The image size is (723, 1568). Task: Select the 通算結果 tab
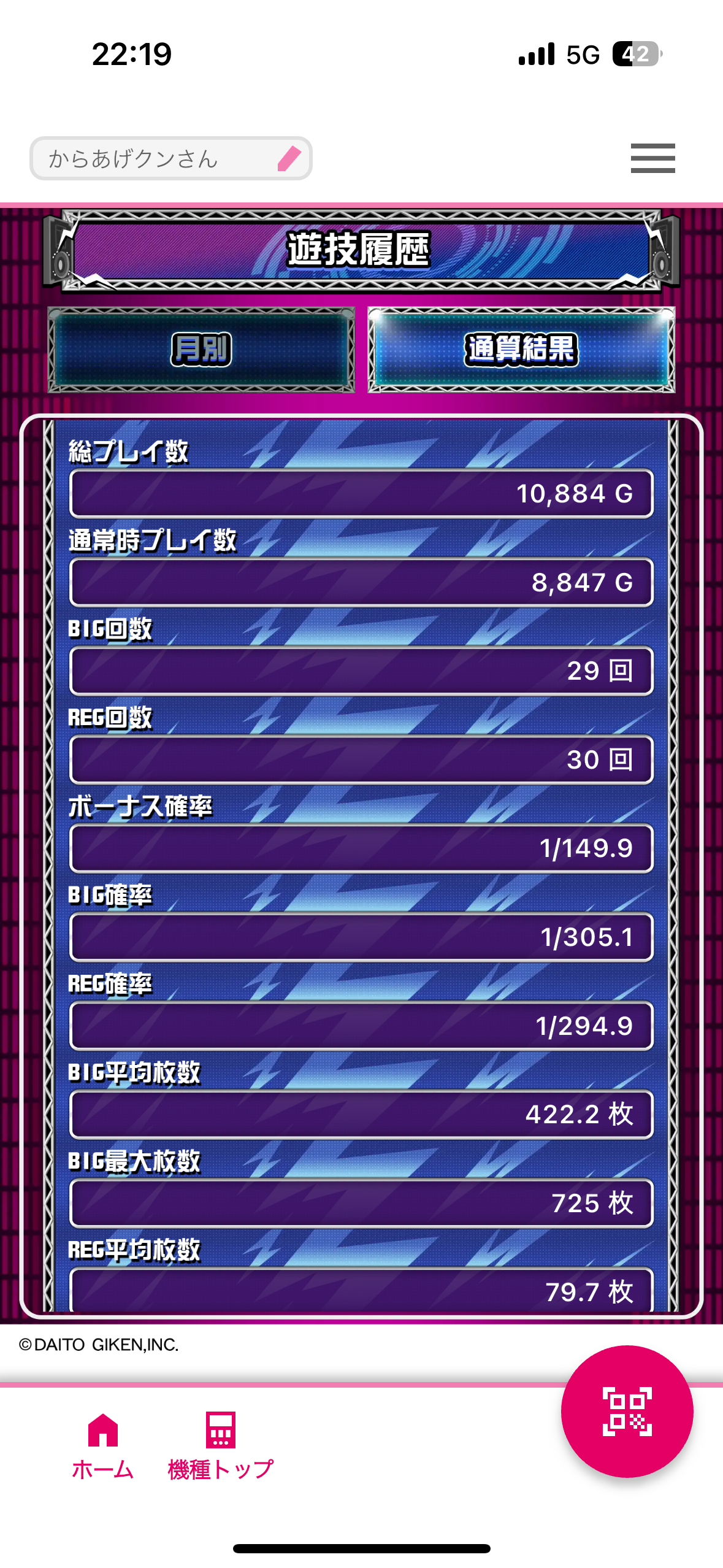pos(521,350)
